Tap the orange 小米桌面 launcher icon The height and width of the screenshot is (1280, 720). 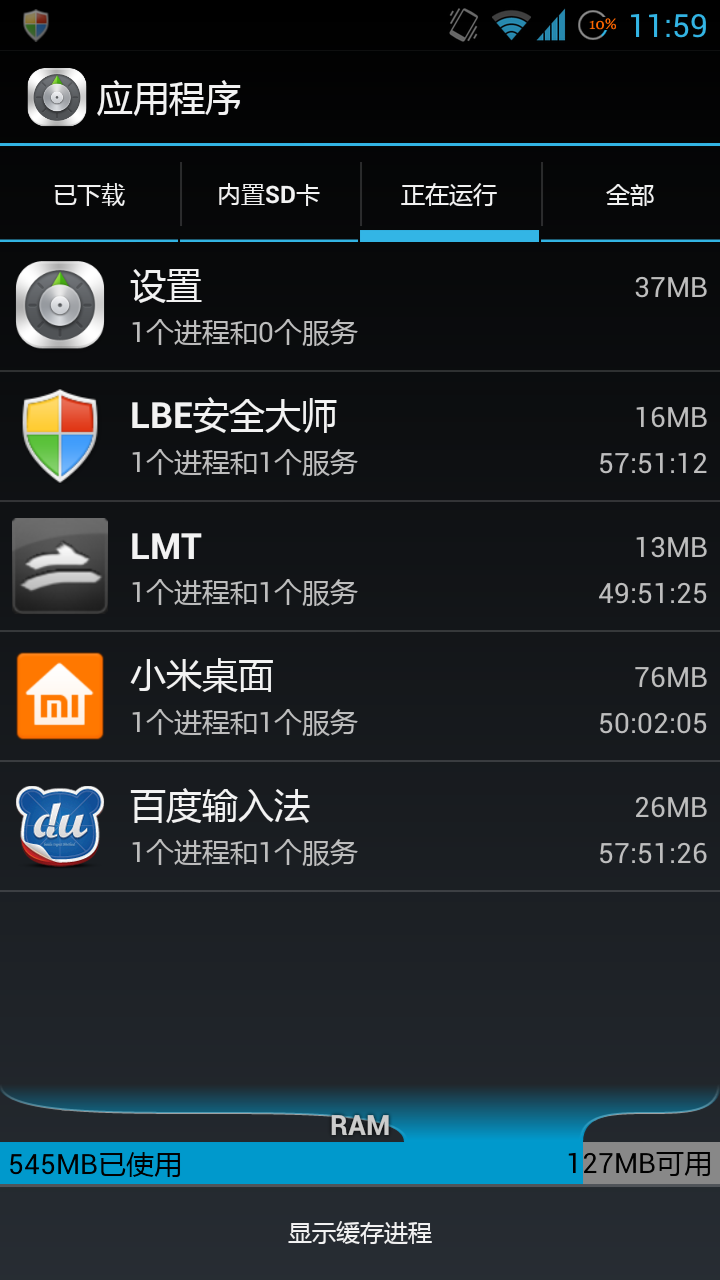[59, 696]
